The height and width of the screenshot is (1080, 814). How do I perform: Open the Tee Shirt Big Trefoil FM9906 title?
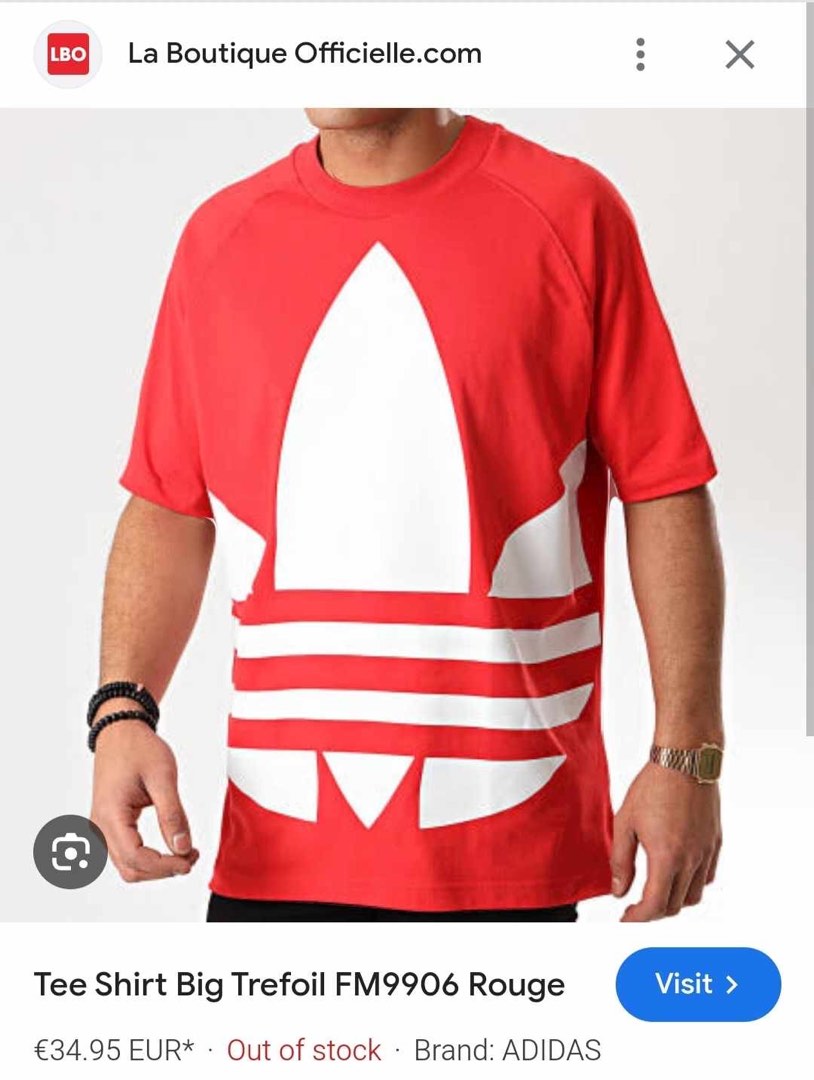pos(299,984)
